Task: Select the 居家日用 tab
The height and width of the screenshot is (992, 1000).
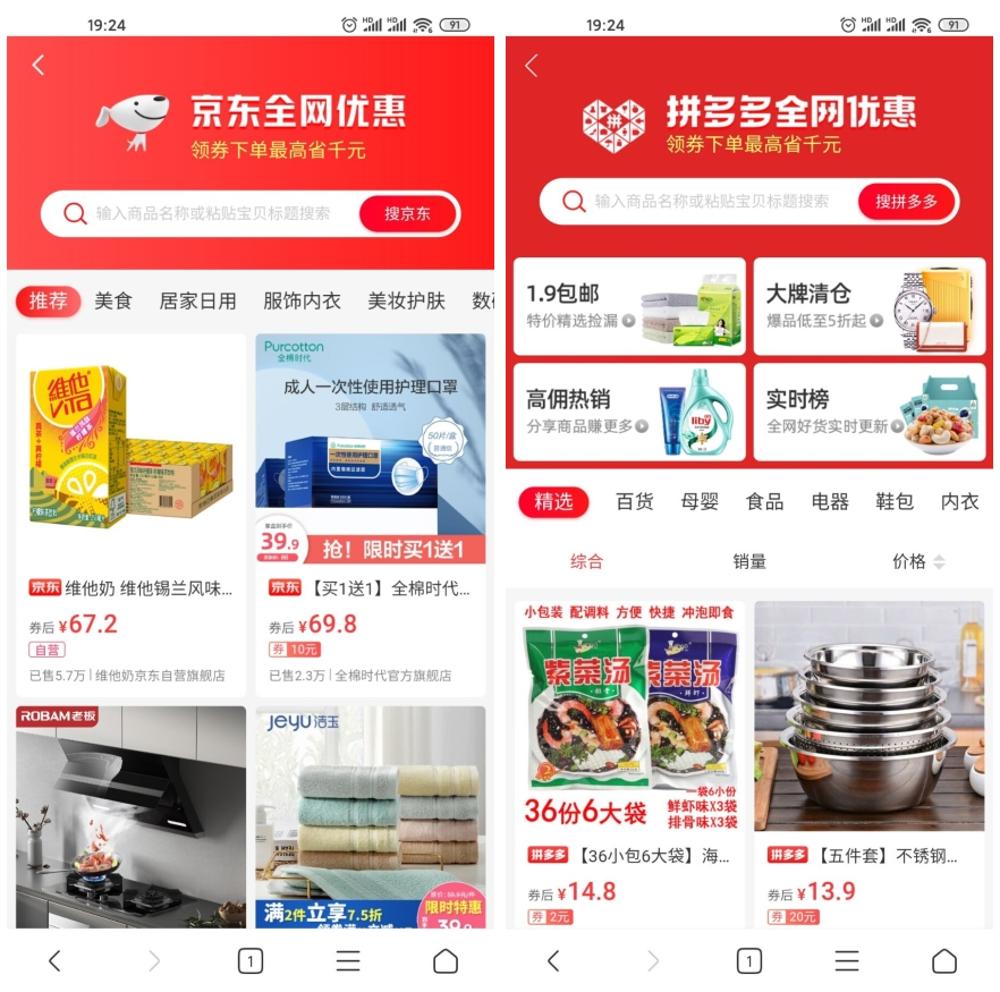Action: 198,300
